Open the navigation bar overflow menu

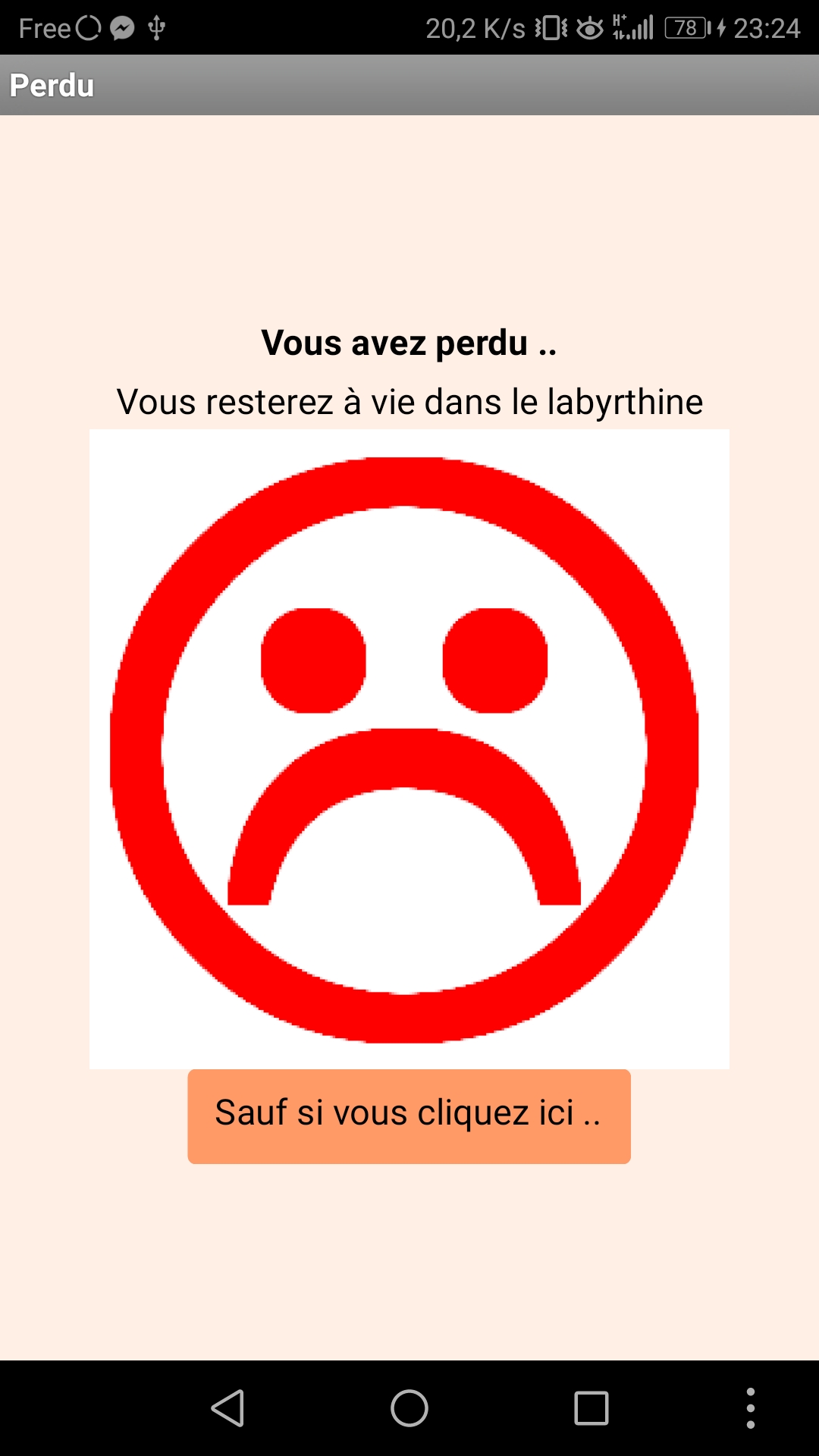click(x=750, y=1408)
